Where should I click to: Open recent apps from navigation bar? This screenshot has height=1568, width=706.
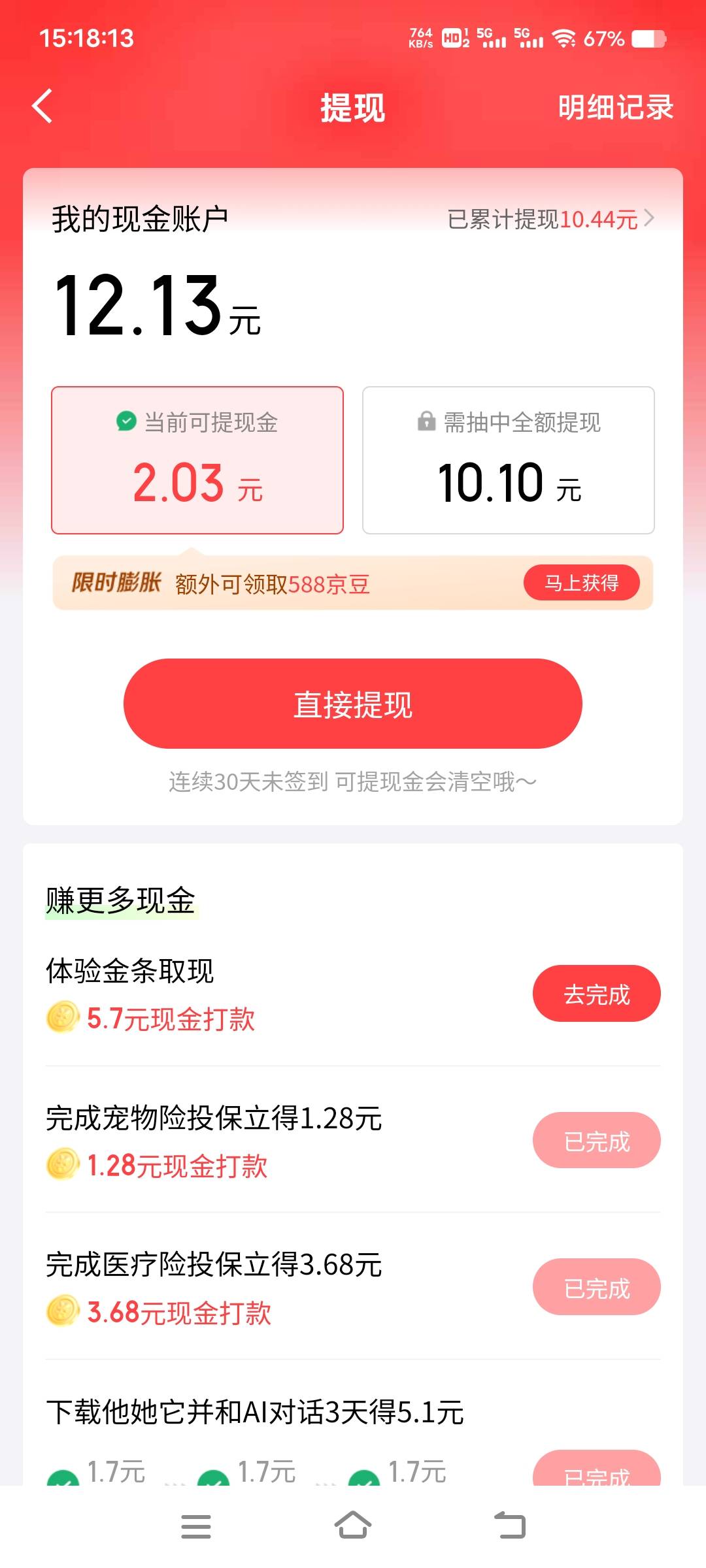coord(196,1527)
